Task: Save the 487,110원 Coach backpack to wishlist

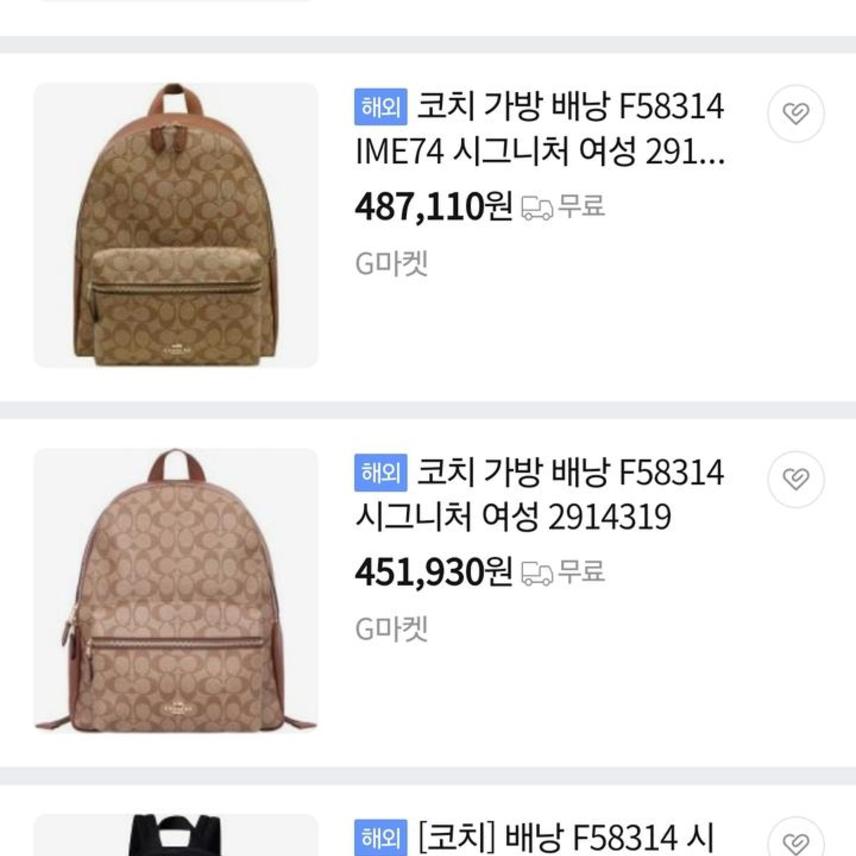Action: coord(795,113)
